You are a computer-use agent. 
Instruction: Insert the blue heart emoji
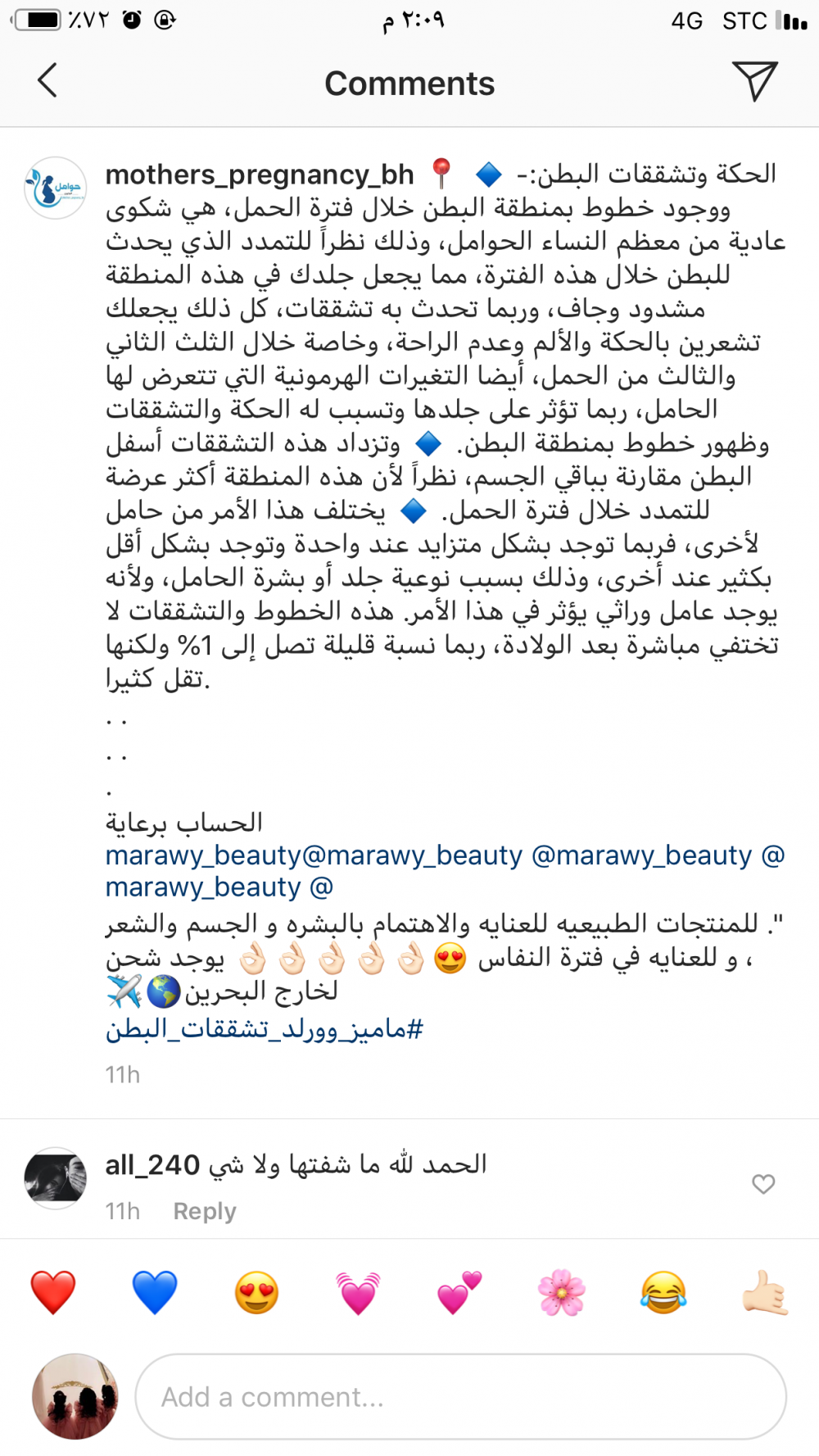coord(155,1292)
